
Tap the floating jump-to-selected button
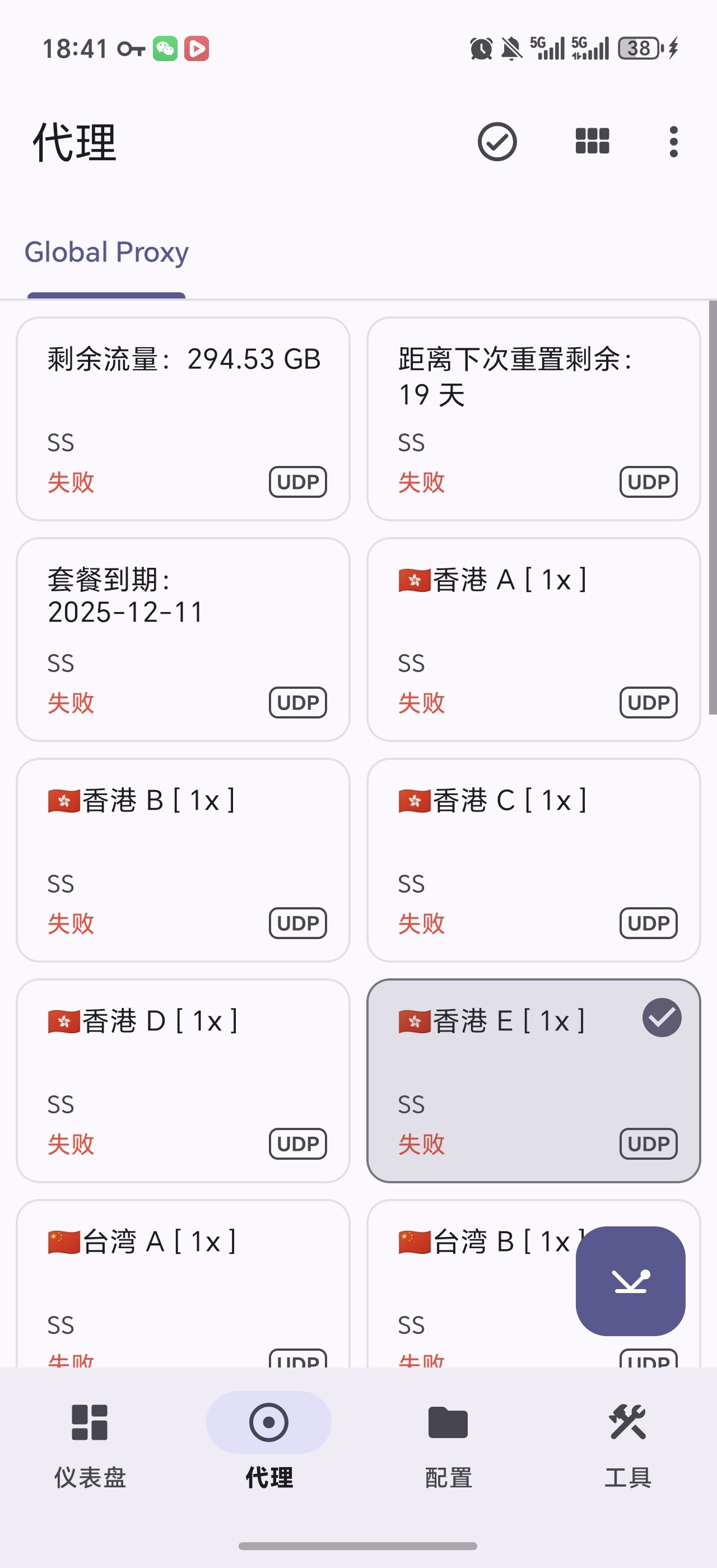[630, 1281]
